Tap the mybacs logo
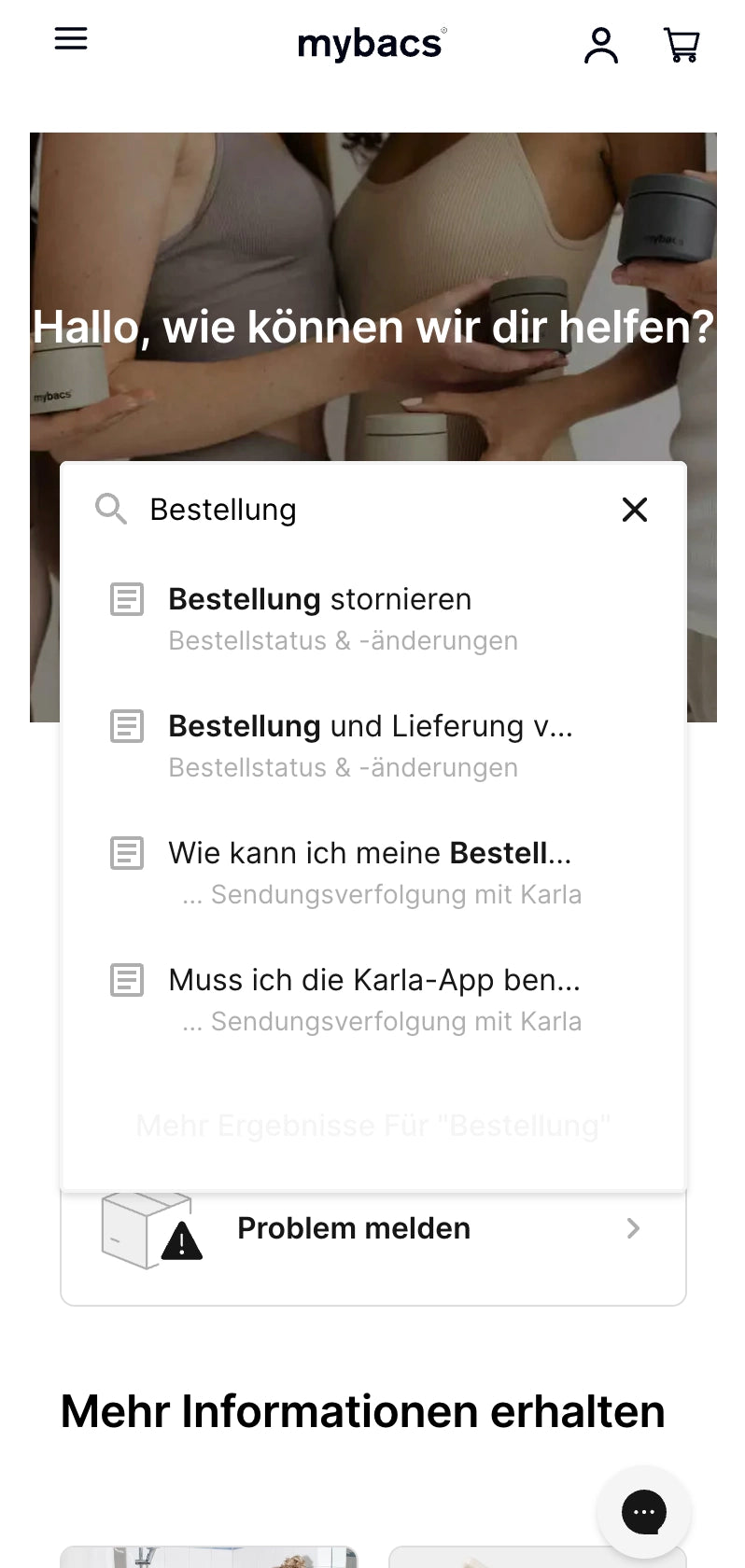Screen dimensions: 745x1568 click(x=372, y=44)
